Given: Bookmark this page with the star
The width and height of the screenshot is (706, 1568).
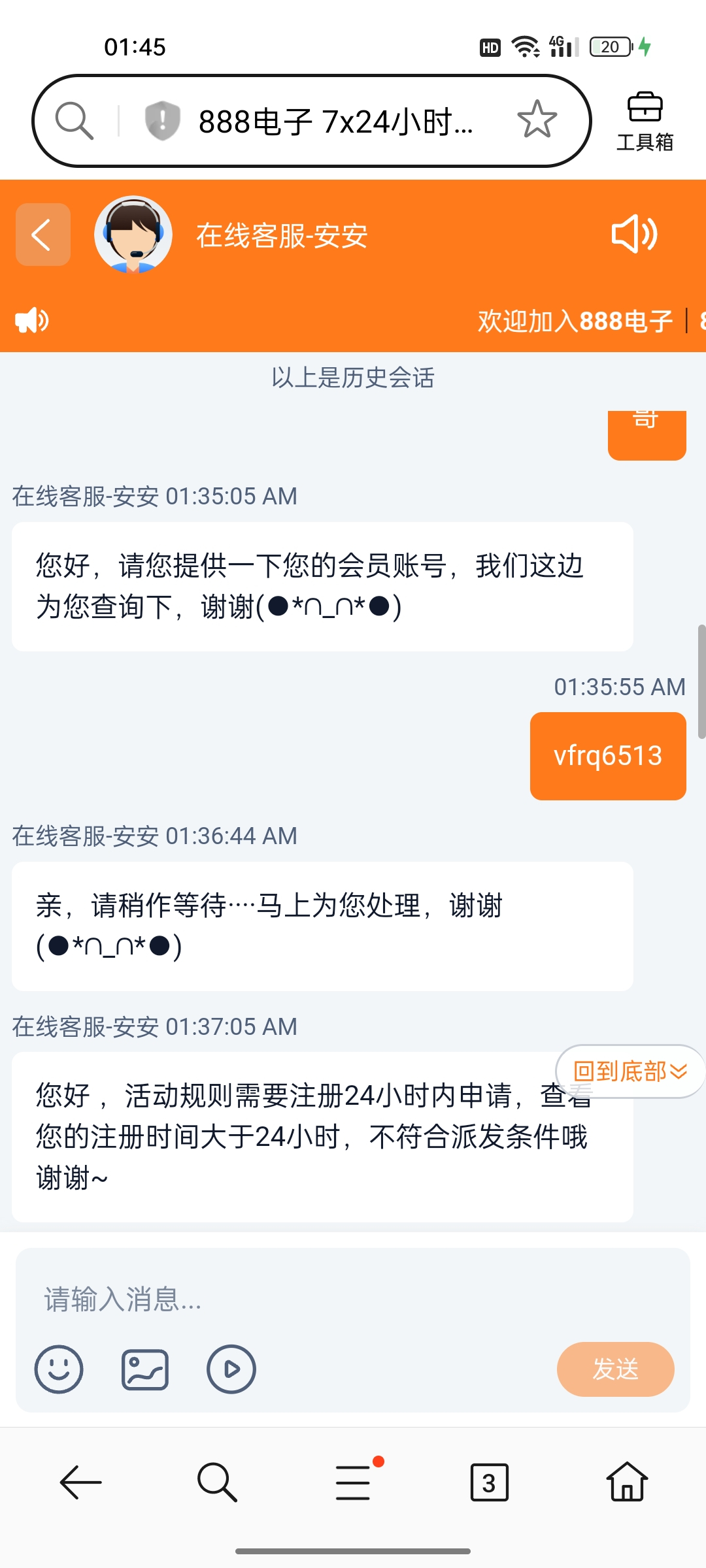Looking at the screenshot, I should pos(537,120).
